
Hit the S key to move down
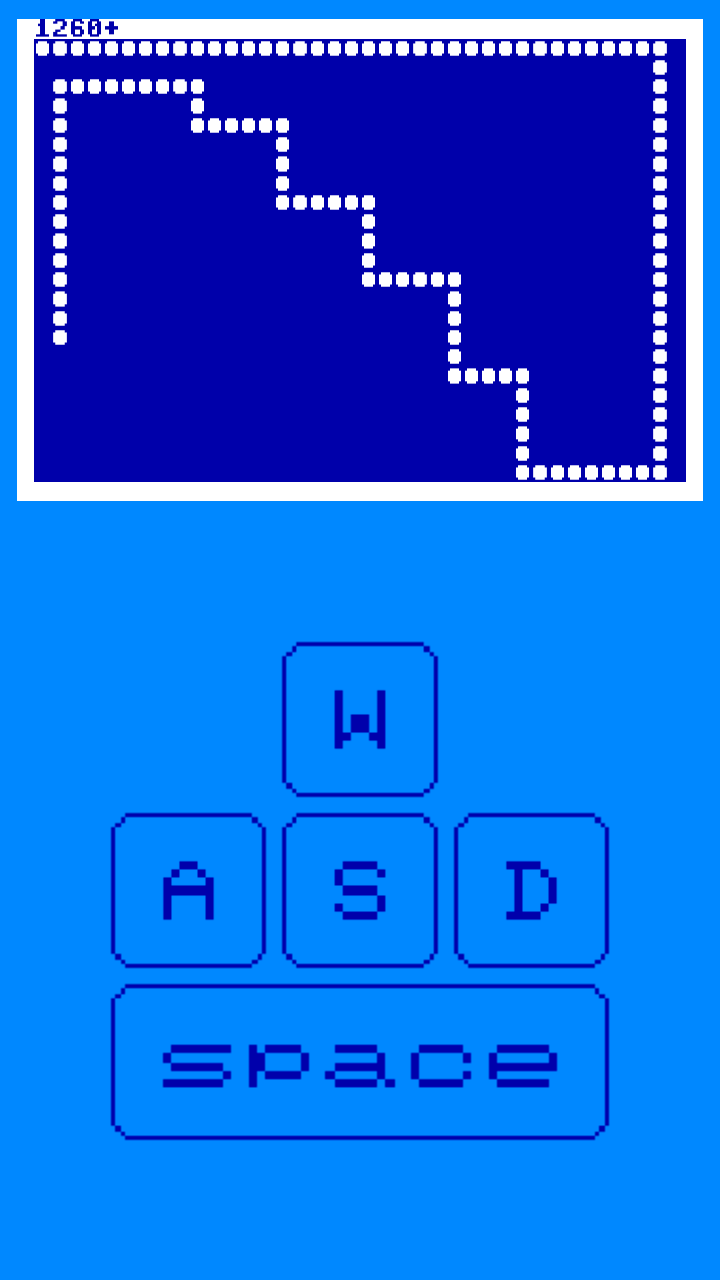(x=360, y=890)
